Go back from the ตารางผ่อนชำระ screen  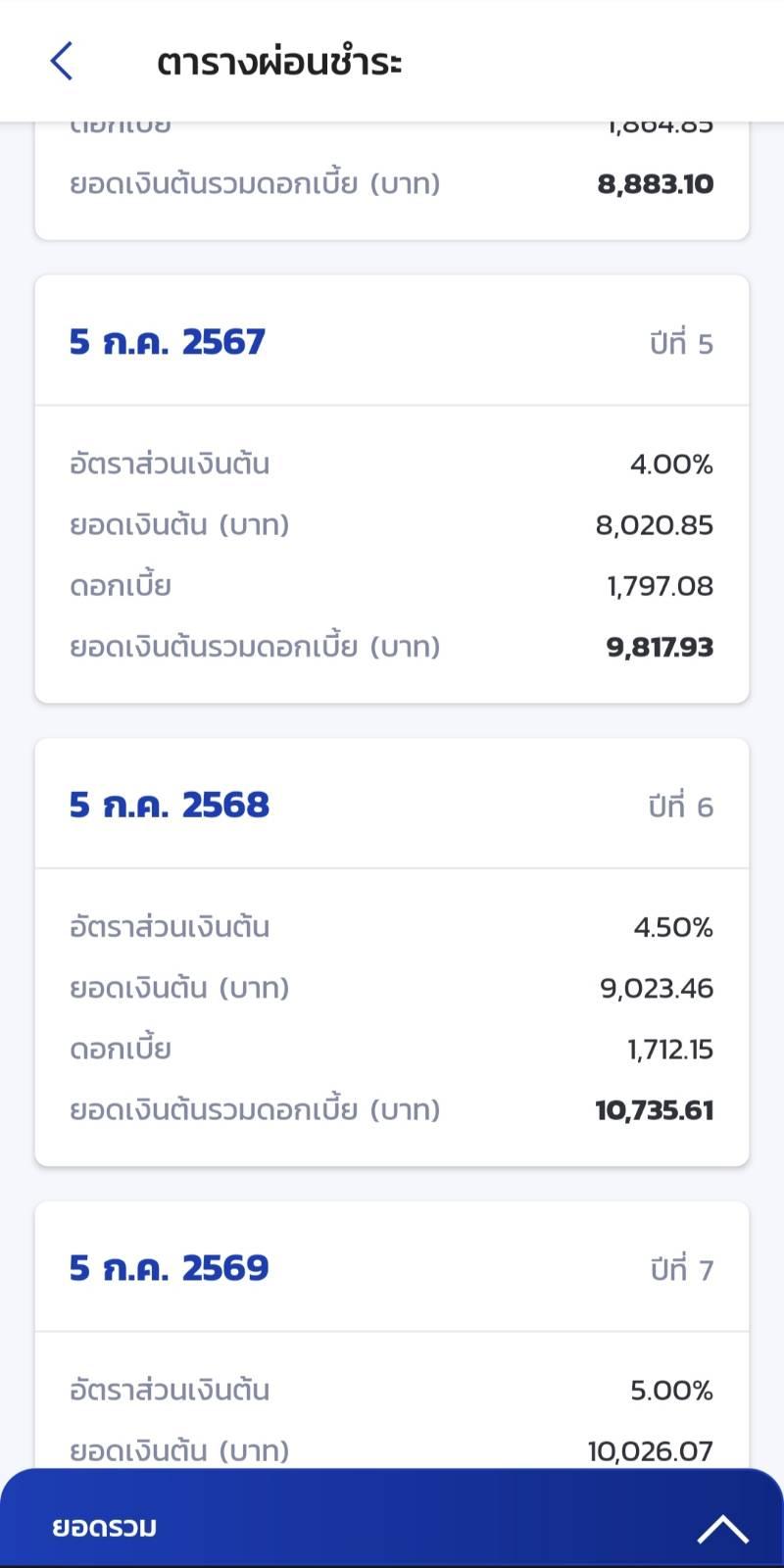click(61, 61)
